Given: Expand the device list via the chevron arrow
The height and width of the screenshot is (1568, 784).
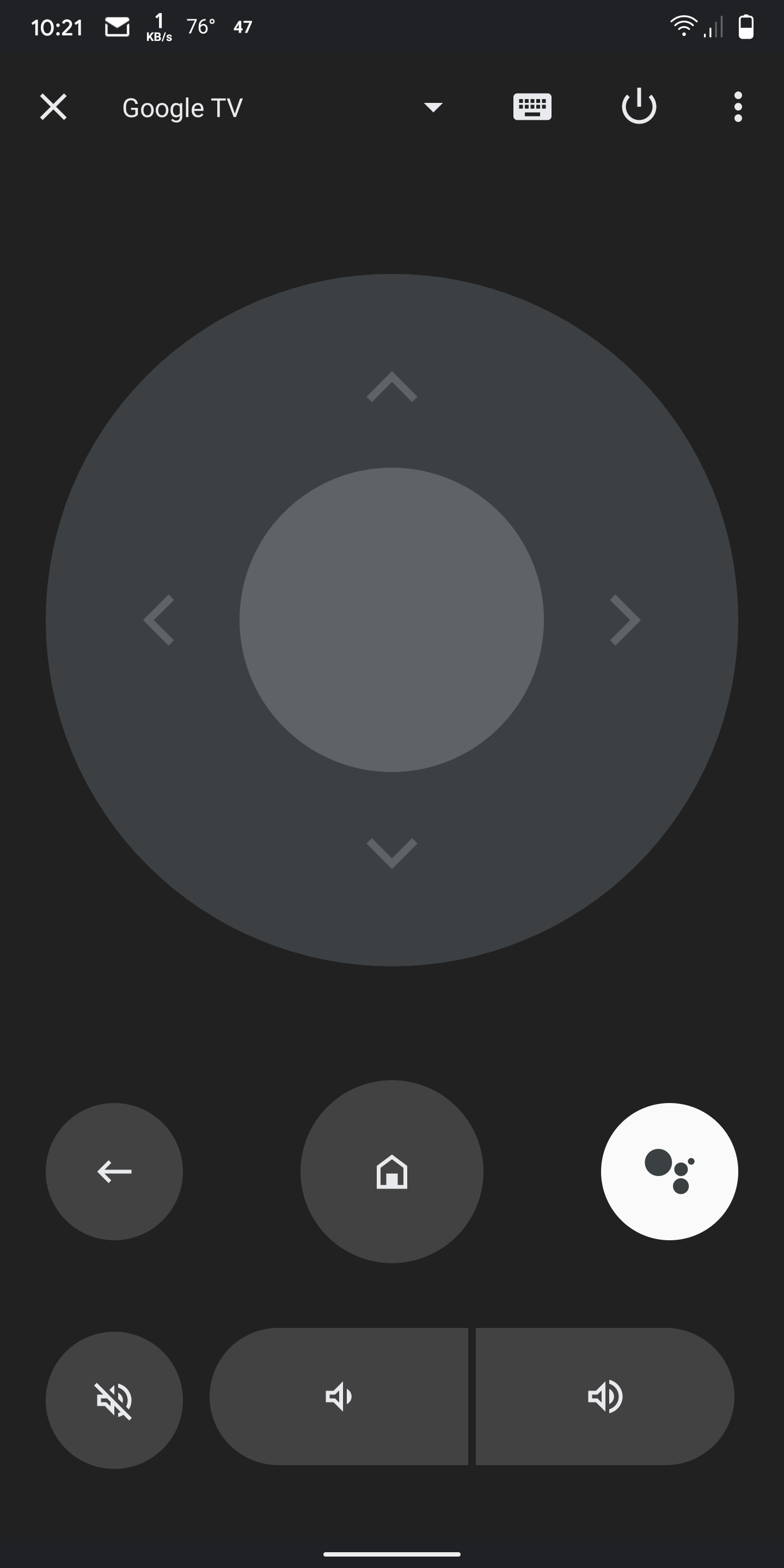Looking at the screenshot, I should point(432,107).
